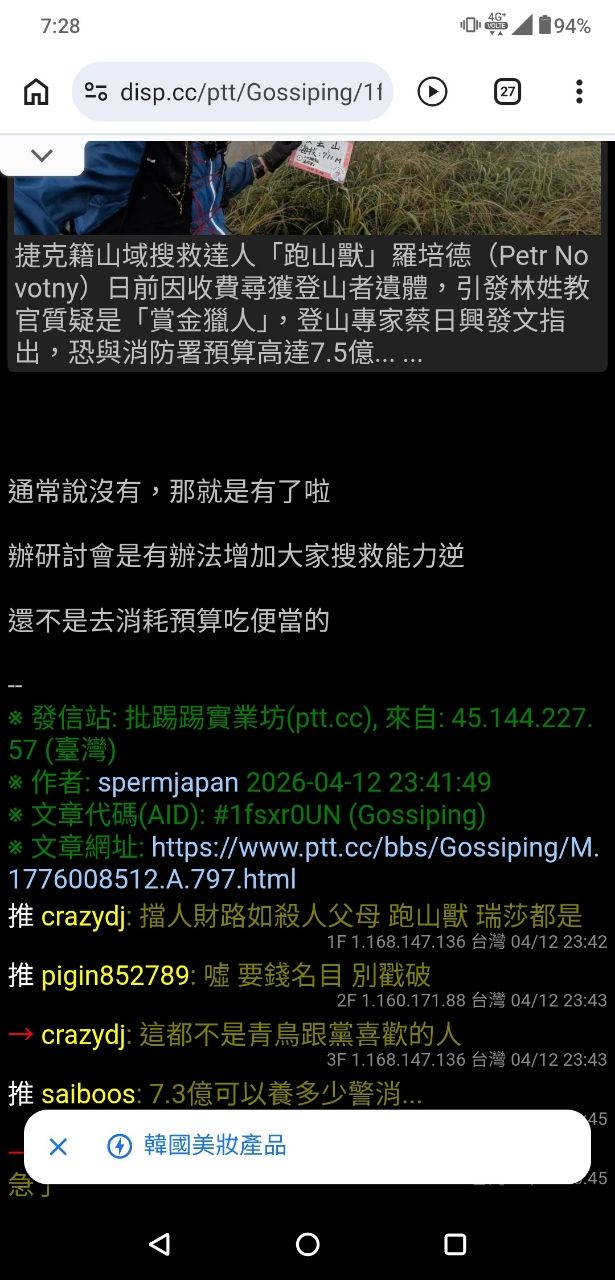
Task: Dismiss the 韓國美妝產品 ad banner
Action: tap(58, 1146)
